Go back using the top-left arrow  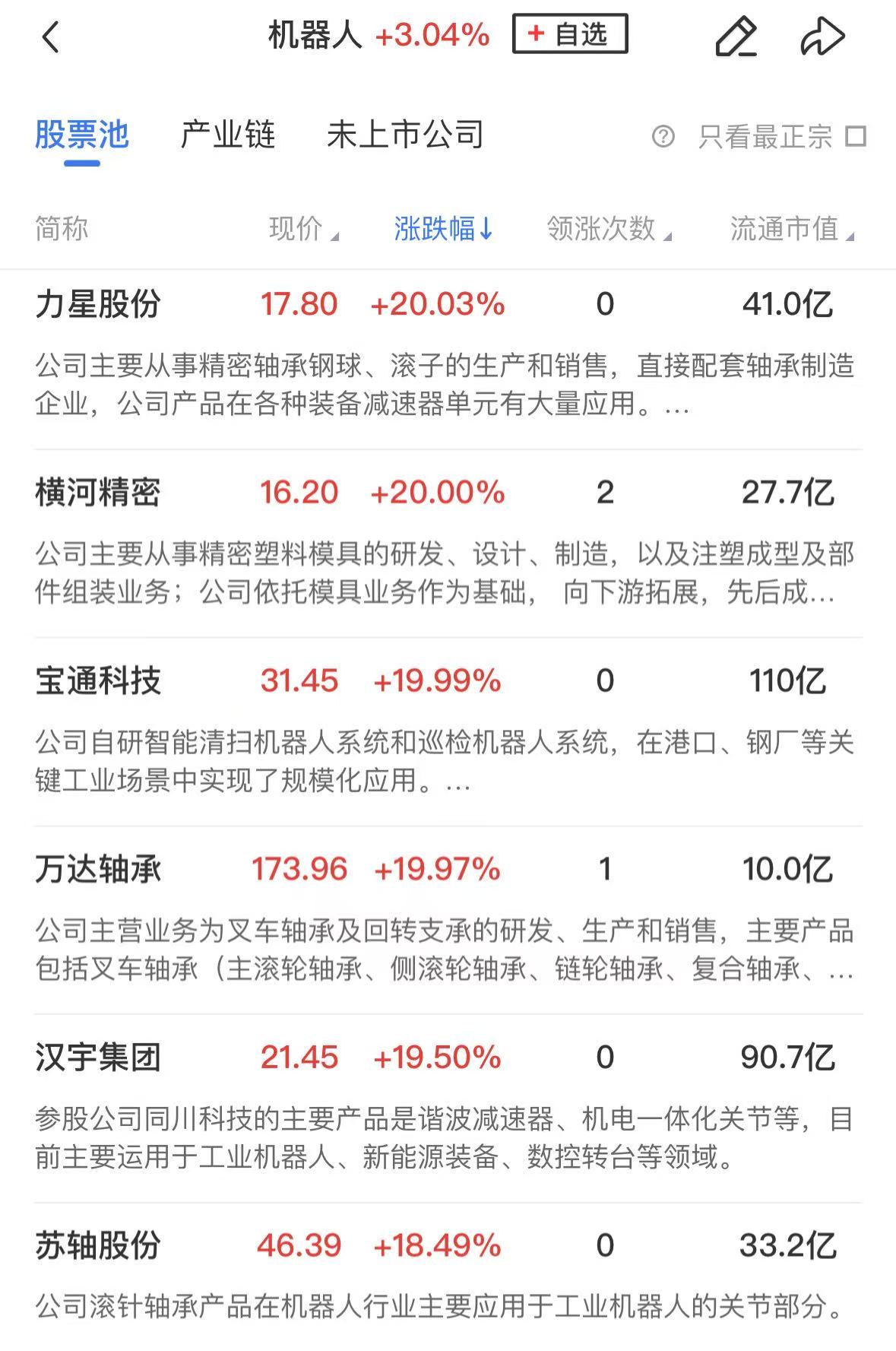pyautogui.click(x=50, y=36)
